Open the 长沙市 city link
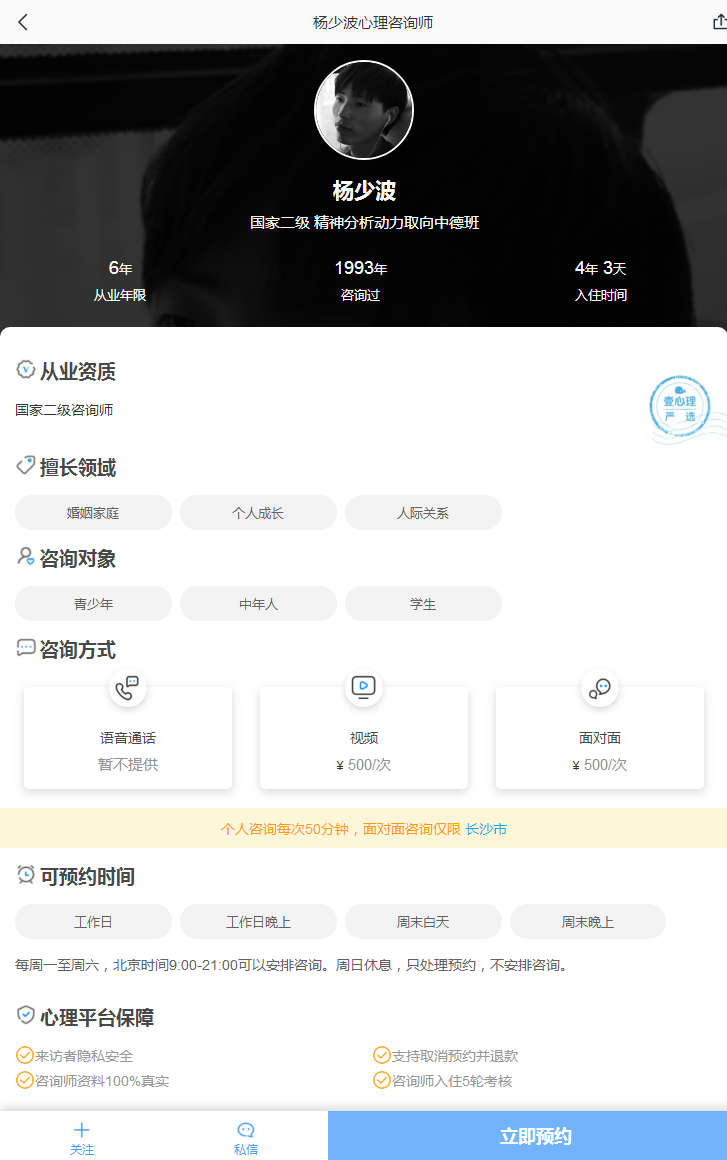 [486, 829]
